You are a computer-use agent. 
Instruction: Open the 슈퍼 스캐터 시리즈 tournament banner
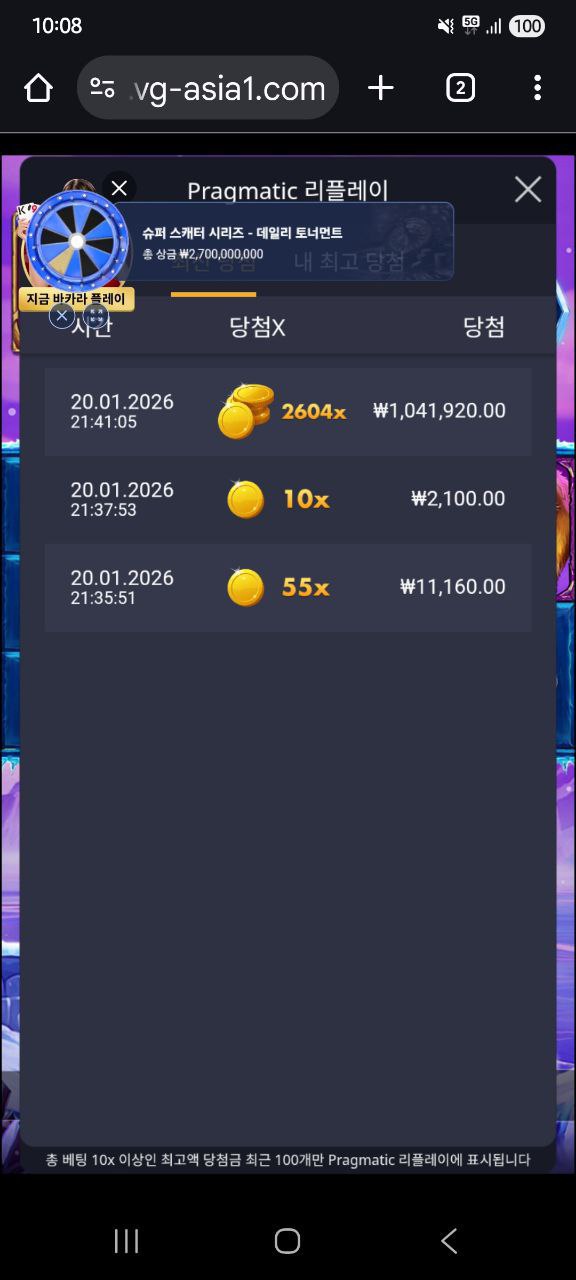pos(290,241)
